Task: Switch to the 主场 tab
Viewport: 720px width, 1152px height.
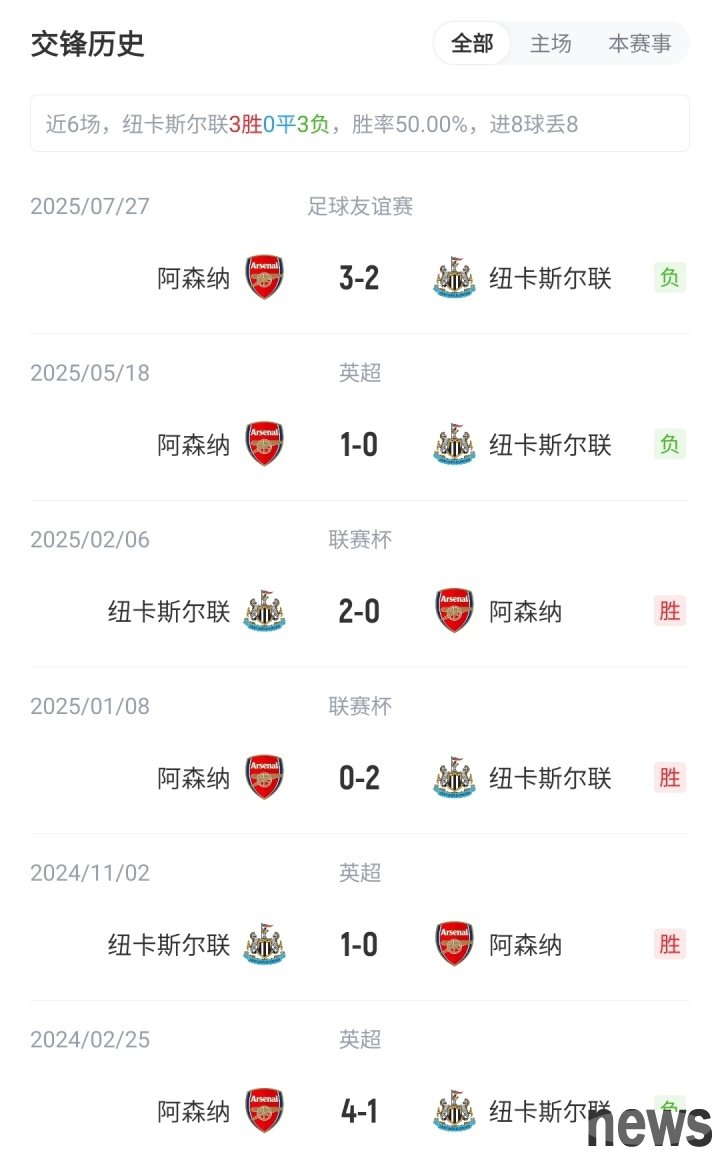Action: (x=550, y=43)
